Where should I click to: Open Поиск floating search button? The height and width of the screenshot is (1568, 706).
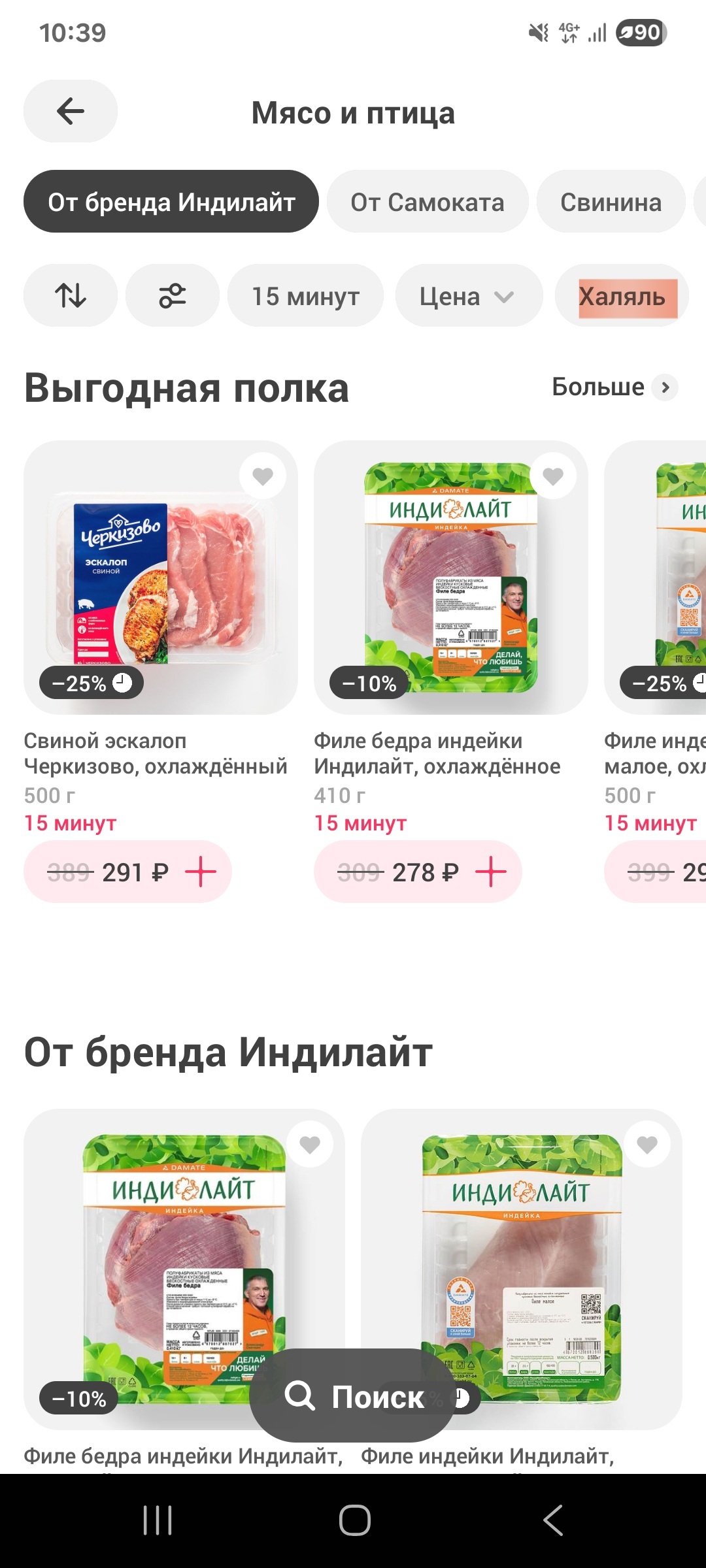click(353, 1396)
